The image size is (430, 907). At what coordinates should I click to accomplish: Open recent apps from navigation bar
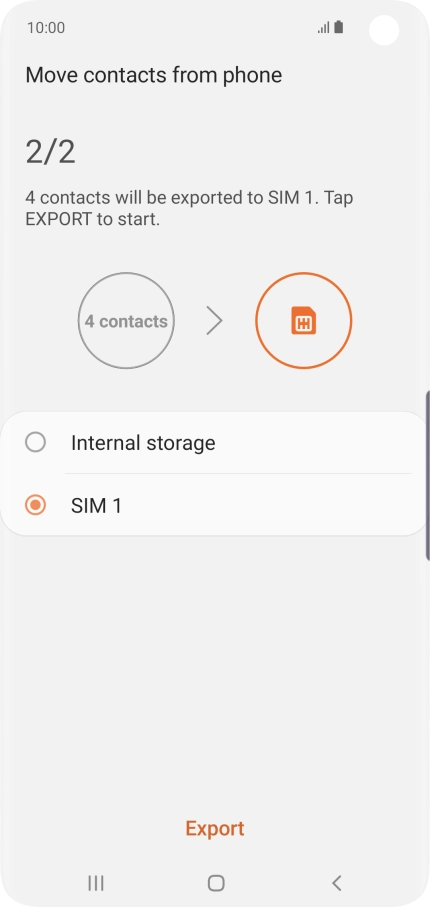95,883
